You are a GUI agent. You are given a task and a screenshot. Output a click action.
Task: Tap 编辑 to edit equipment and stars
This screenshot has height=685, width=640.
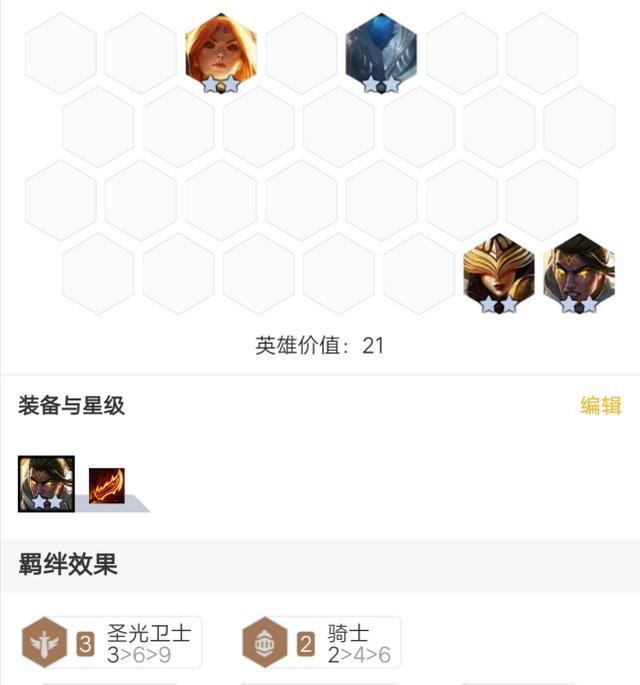[x=601, y=406]
